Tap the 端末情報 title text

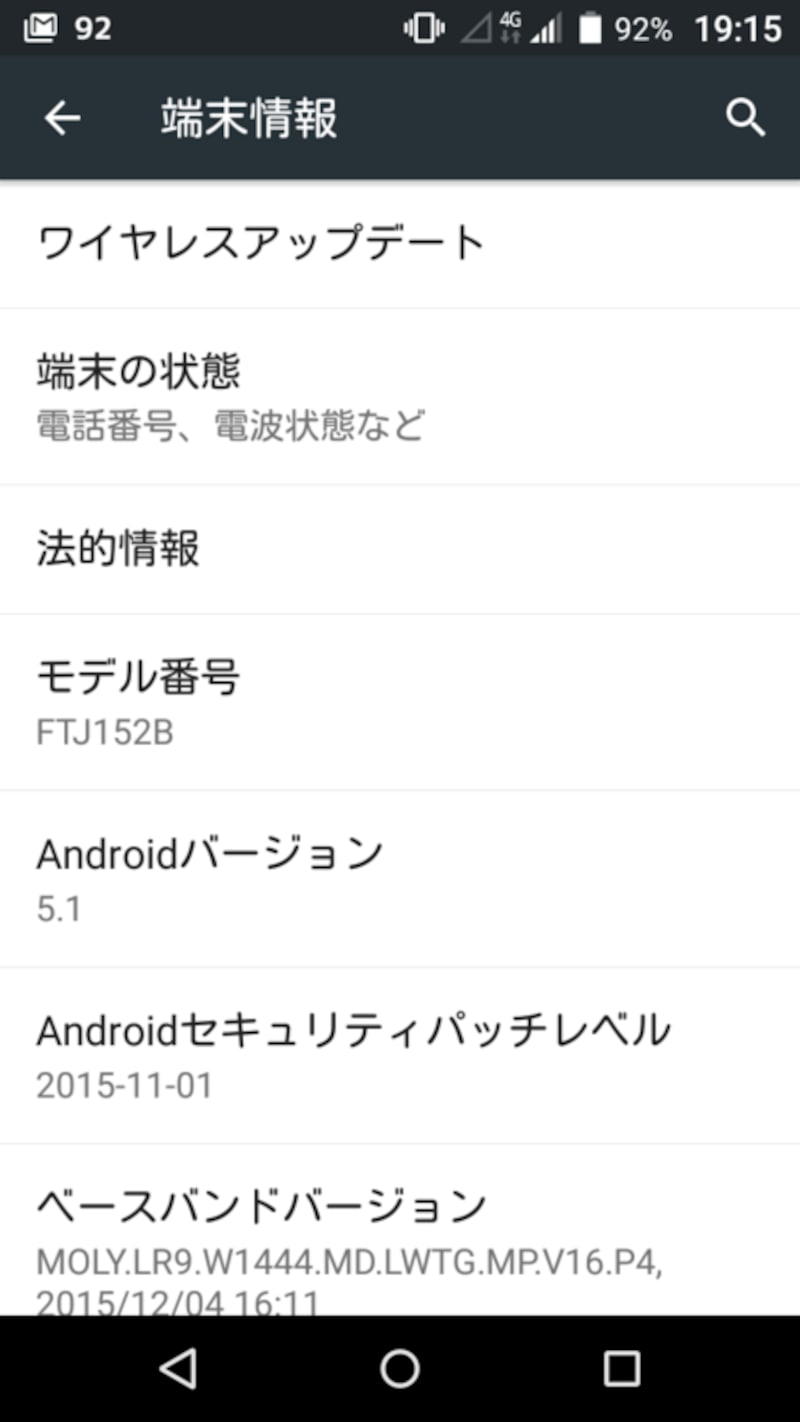tap(248, 117)
